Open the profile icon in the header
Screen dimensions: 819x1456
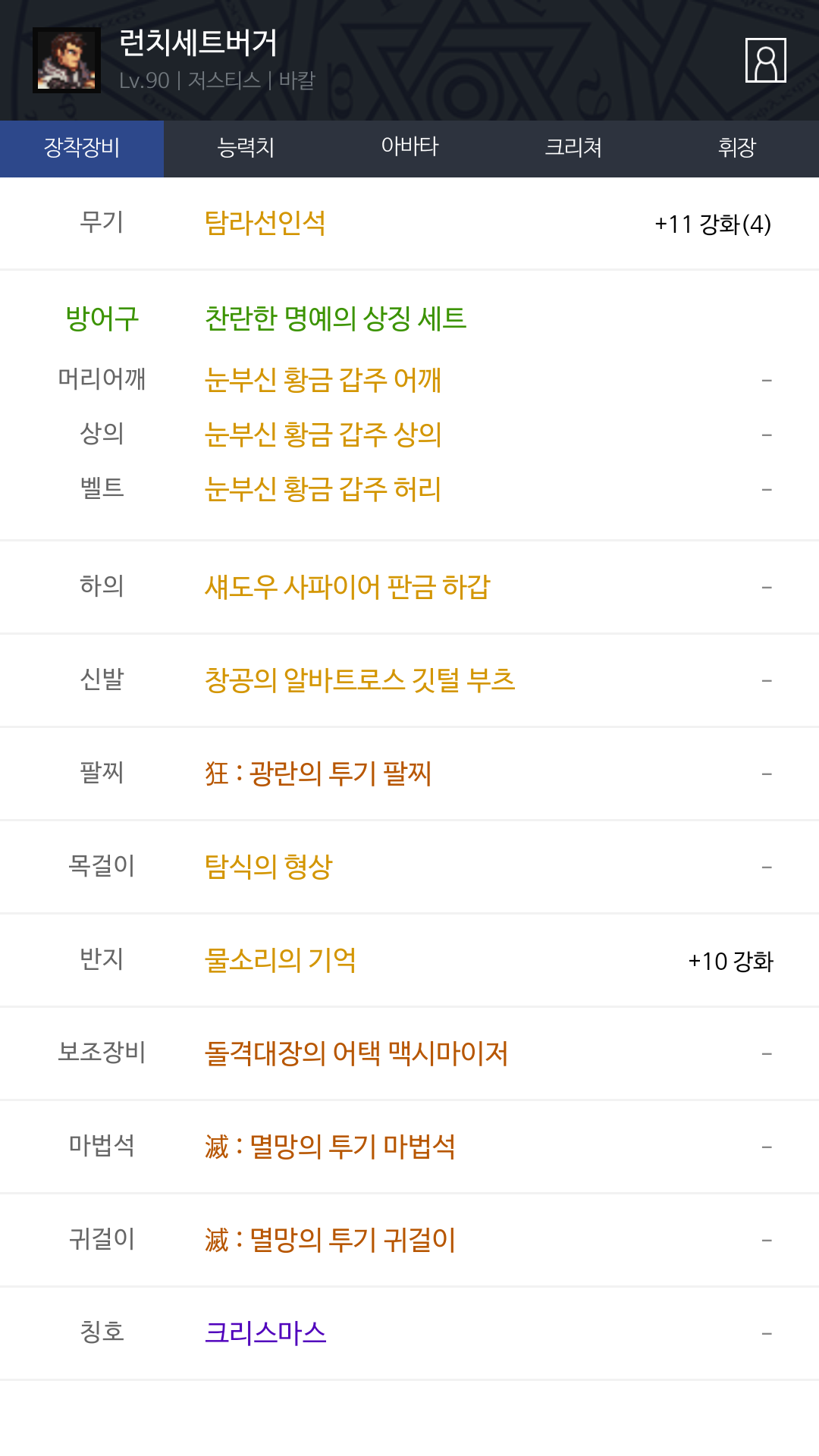[x=765, y=60]
